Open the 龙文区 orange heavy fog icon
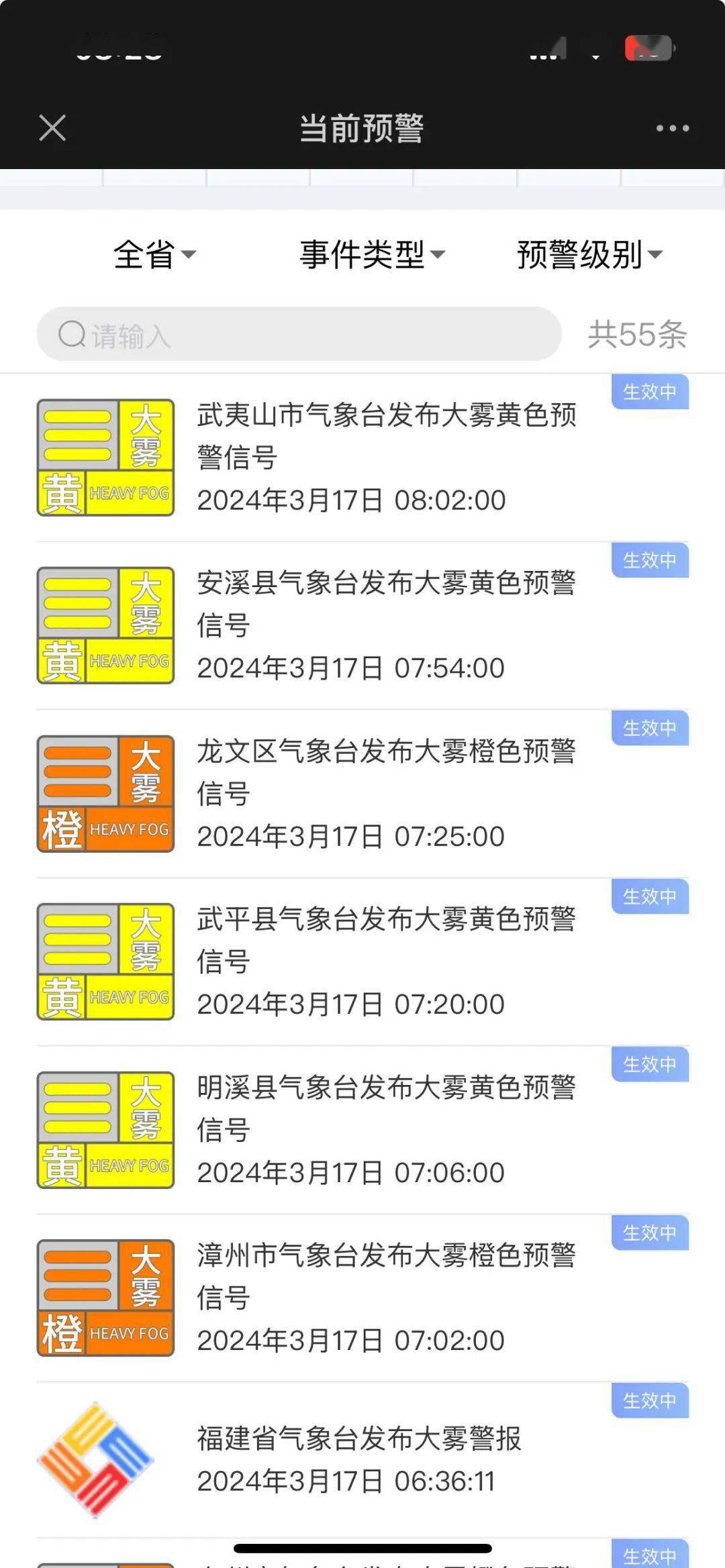 click(x=105, y=792)
